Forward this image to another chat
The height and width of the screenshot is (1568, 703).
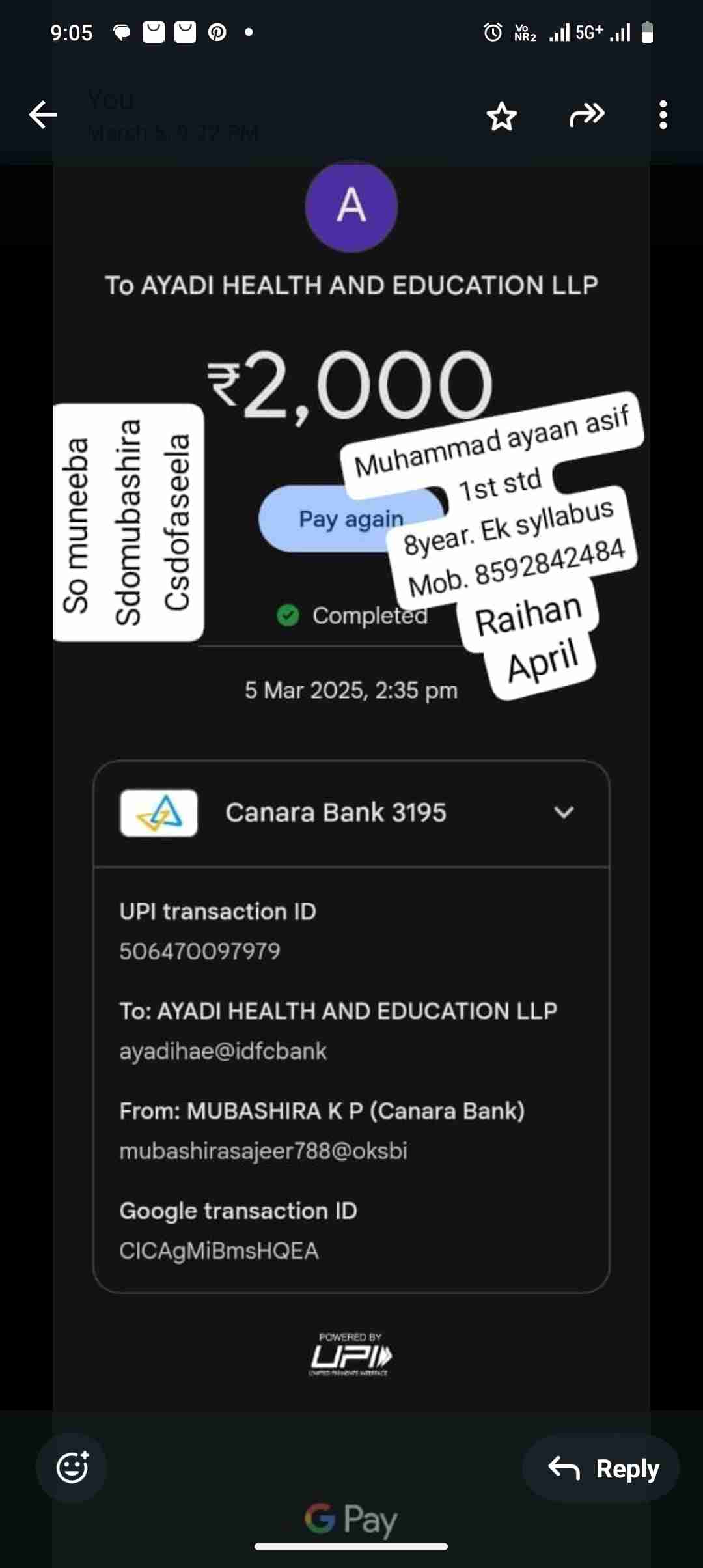click(x=586, y=115)
